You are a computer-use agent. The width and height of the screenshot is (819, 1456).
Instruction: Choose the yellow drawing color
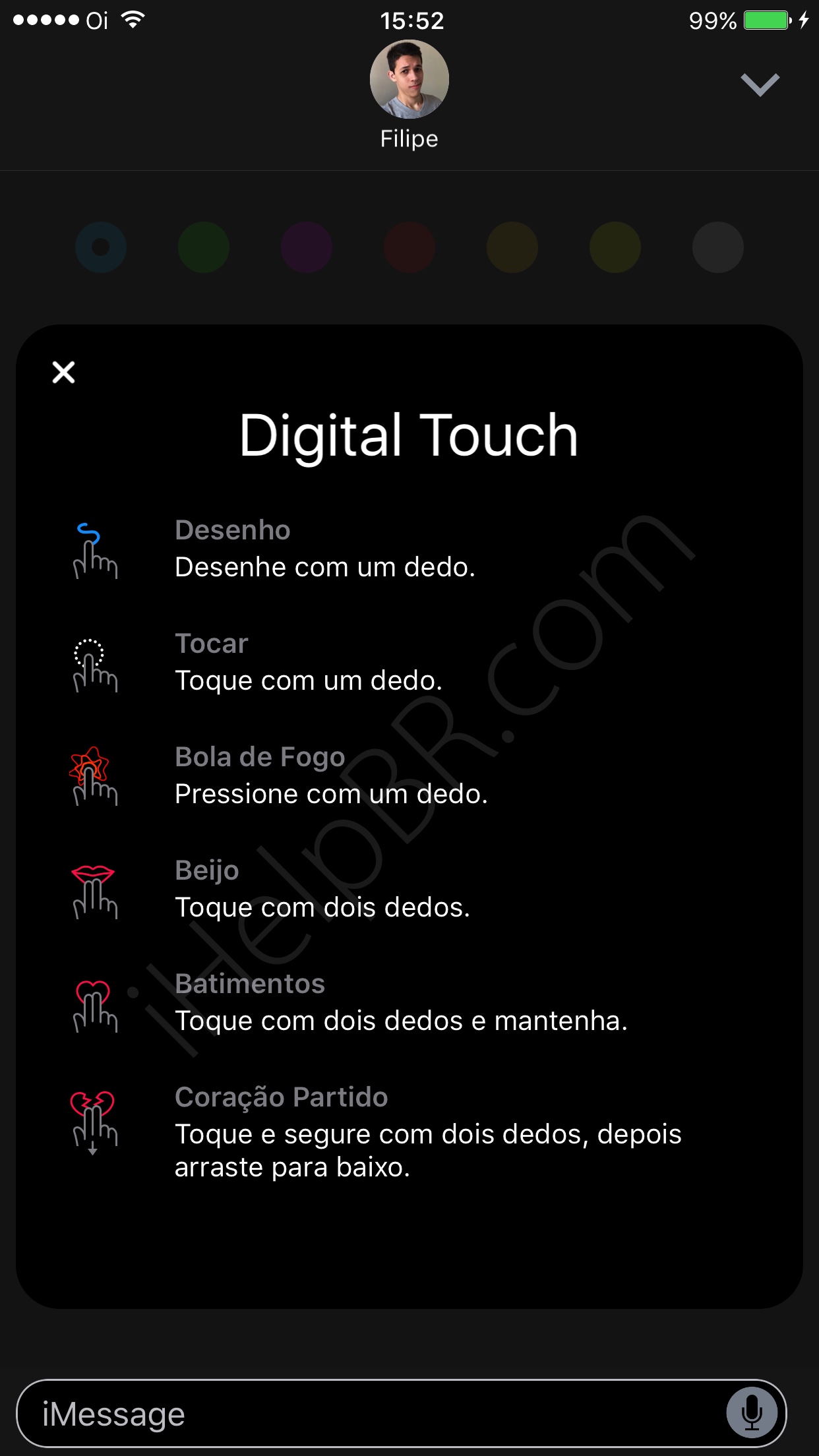[x=615, y=247]
